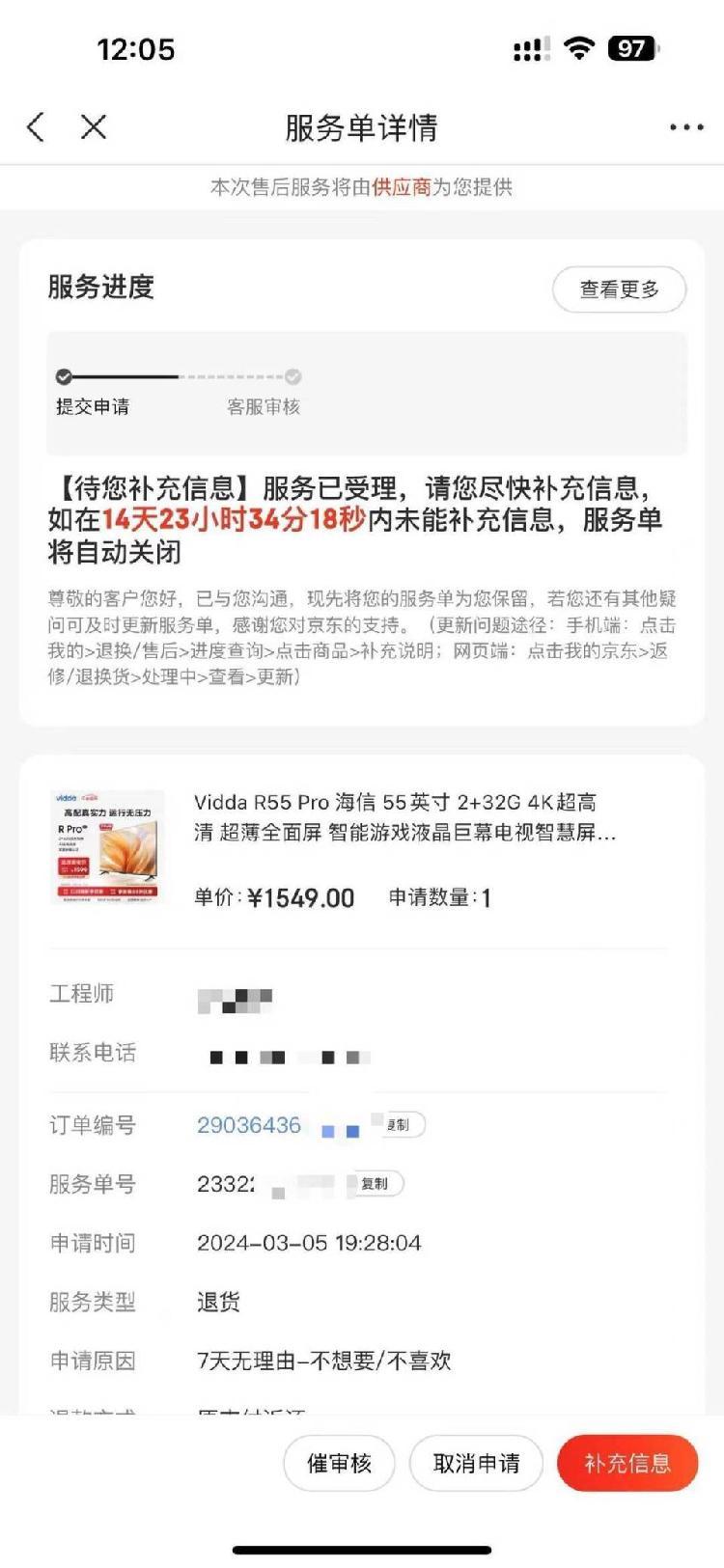Viewport: 724px width, 1568px height.
Task: Go back using the arrow icon
Action: 37,126
